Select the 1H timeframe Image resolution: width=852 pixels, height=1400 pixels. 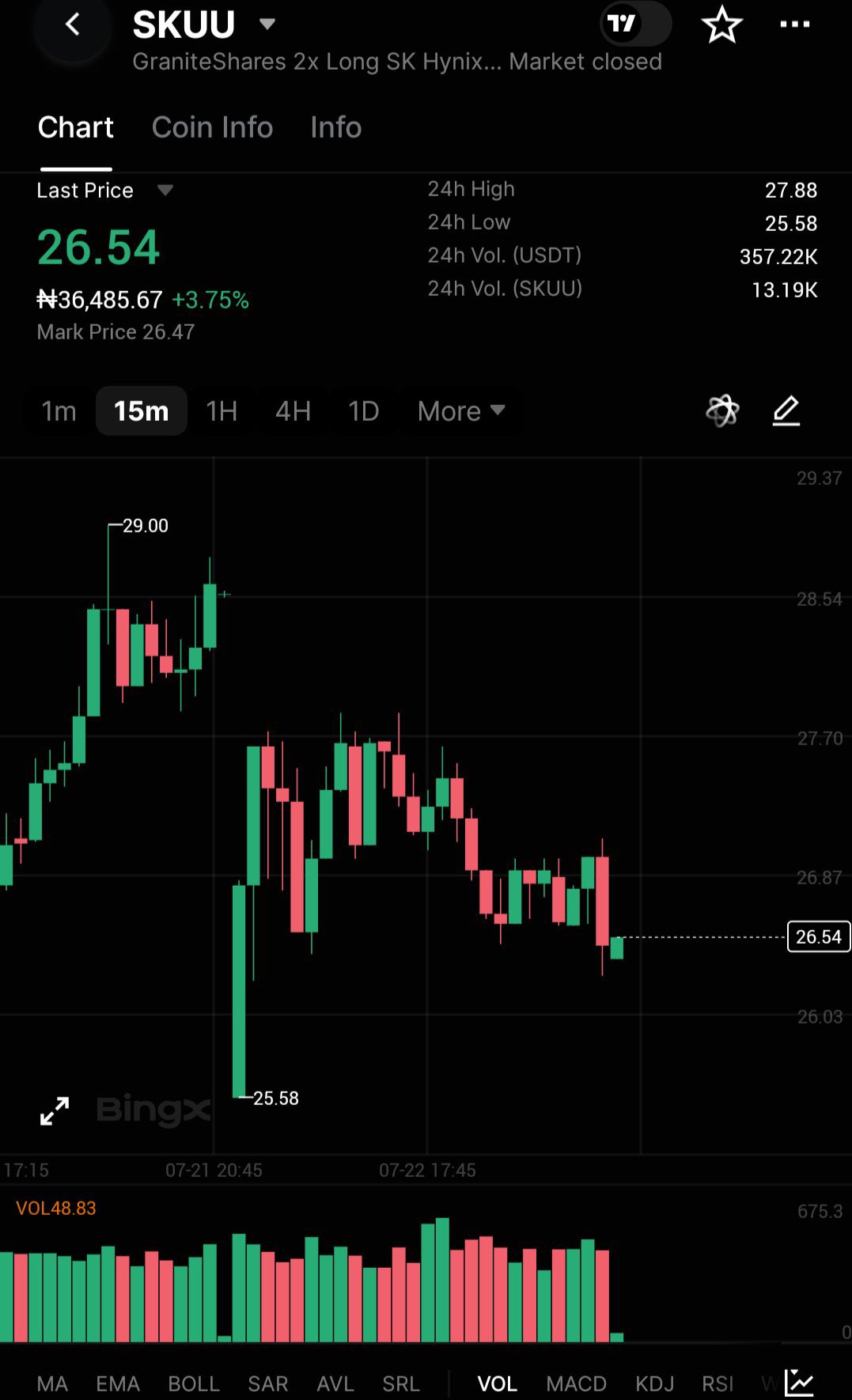pyautogui.click(x=222, y=411)
